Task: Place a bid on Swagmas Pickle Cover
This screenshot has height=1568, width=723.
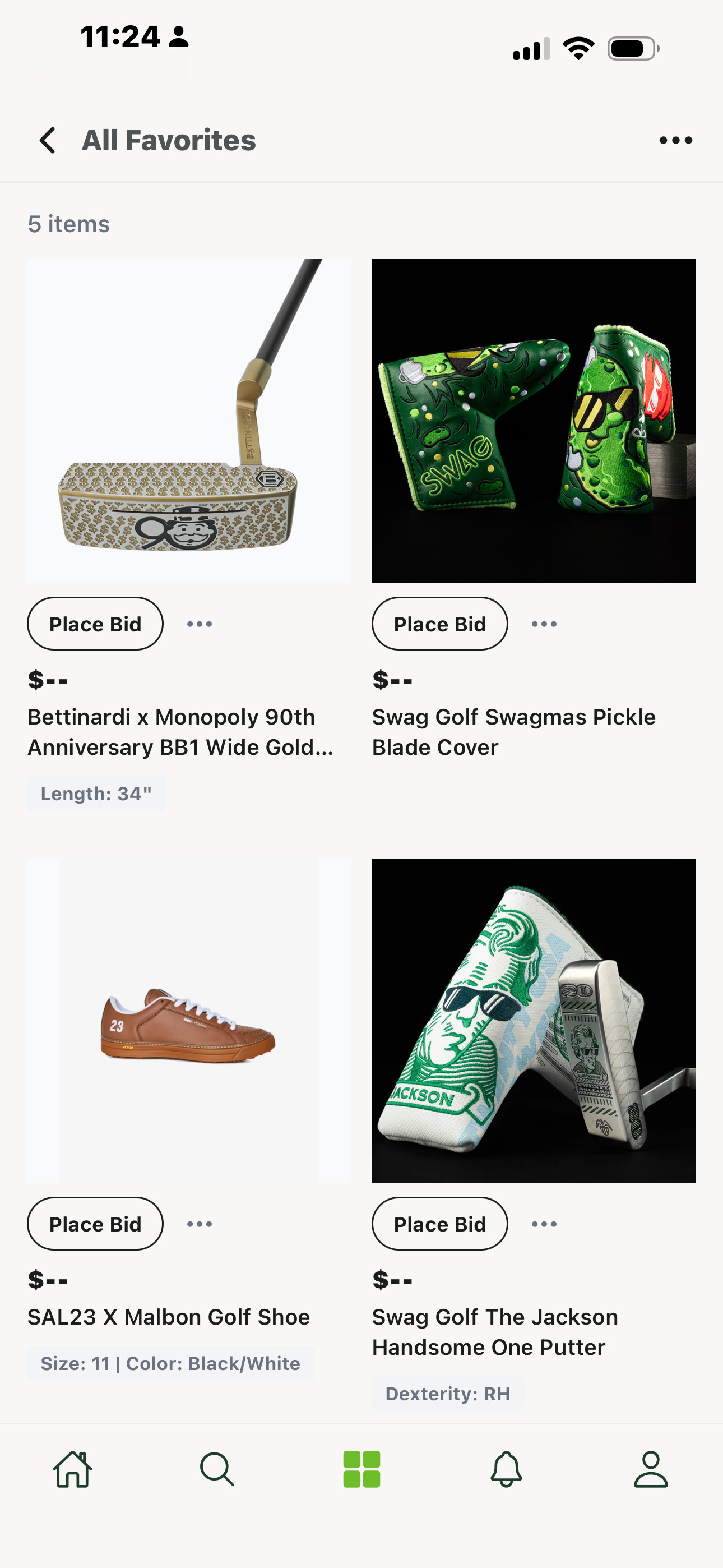Action: [x=439, y=624]
